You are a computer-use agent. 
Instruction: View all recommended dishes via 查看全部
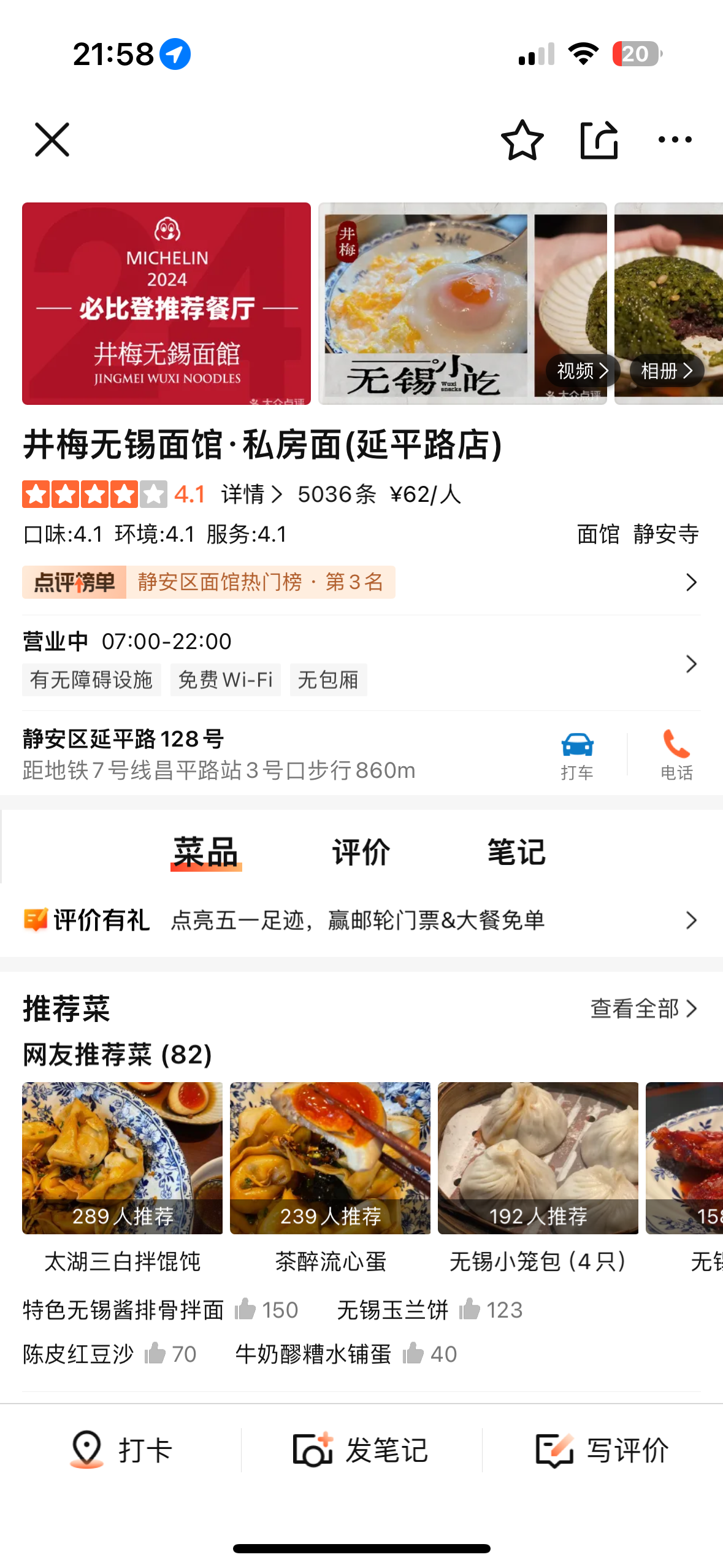click(643, 1009)
